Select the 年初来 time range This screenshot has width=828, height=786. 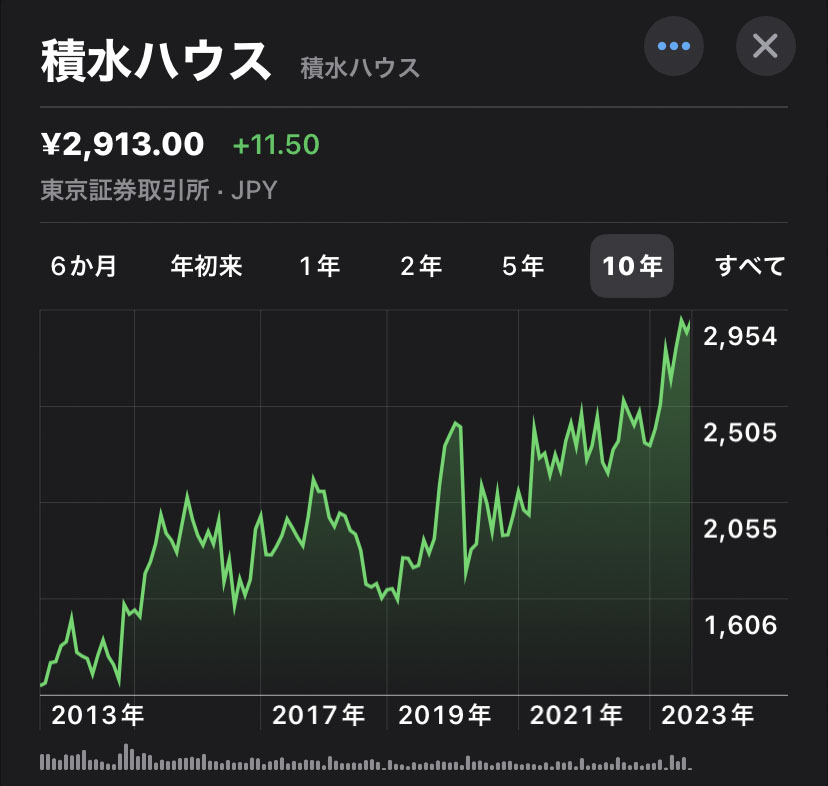click(x=207, y=267)
